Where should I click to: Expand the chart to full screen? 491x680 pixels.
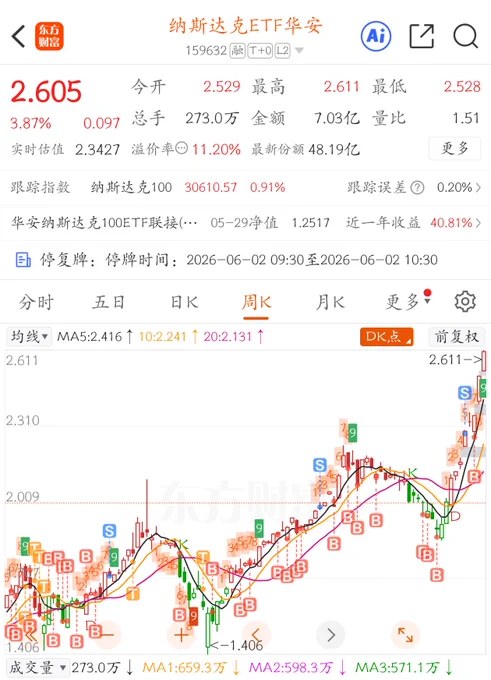(405, 635)
